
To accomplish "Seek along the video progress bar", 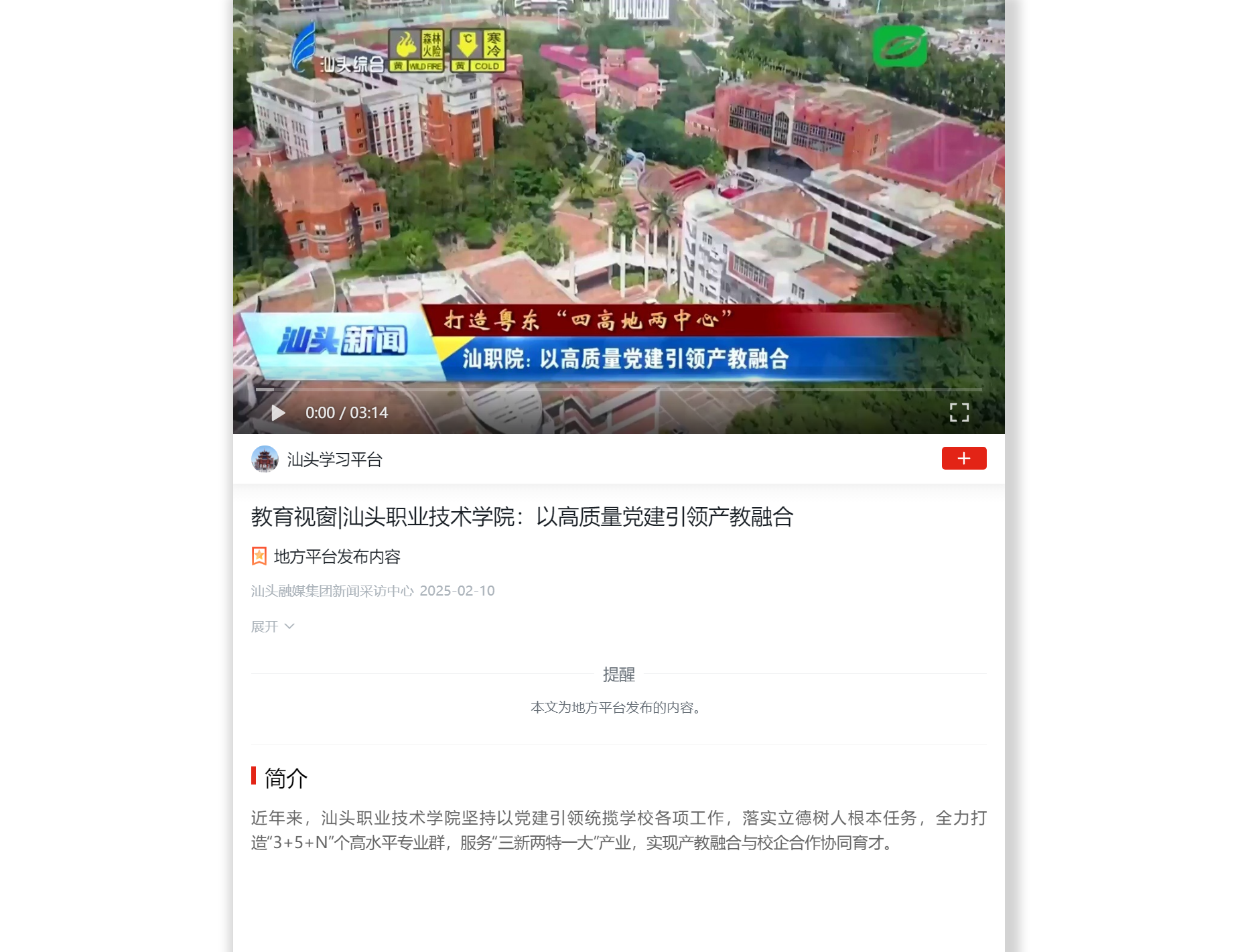I will click(x=618, y=389).
